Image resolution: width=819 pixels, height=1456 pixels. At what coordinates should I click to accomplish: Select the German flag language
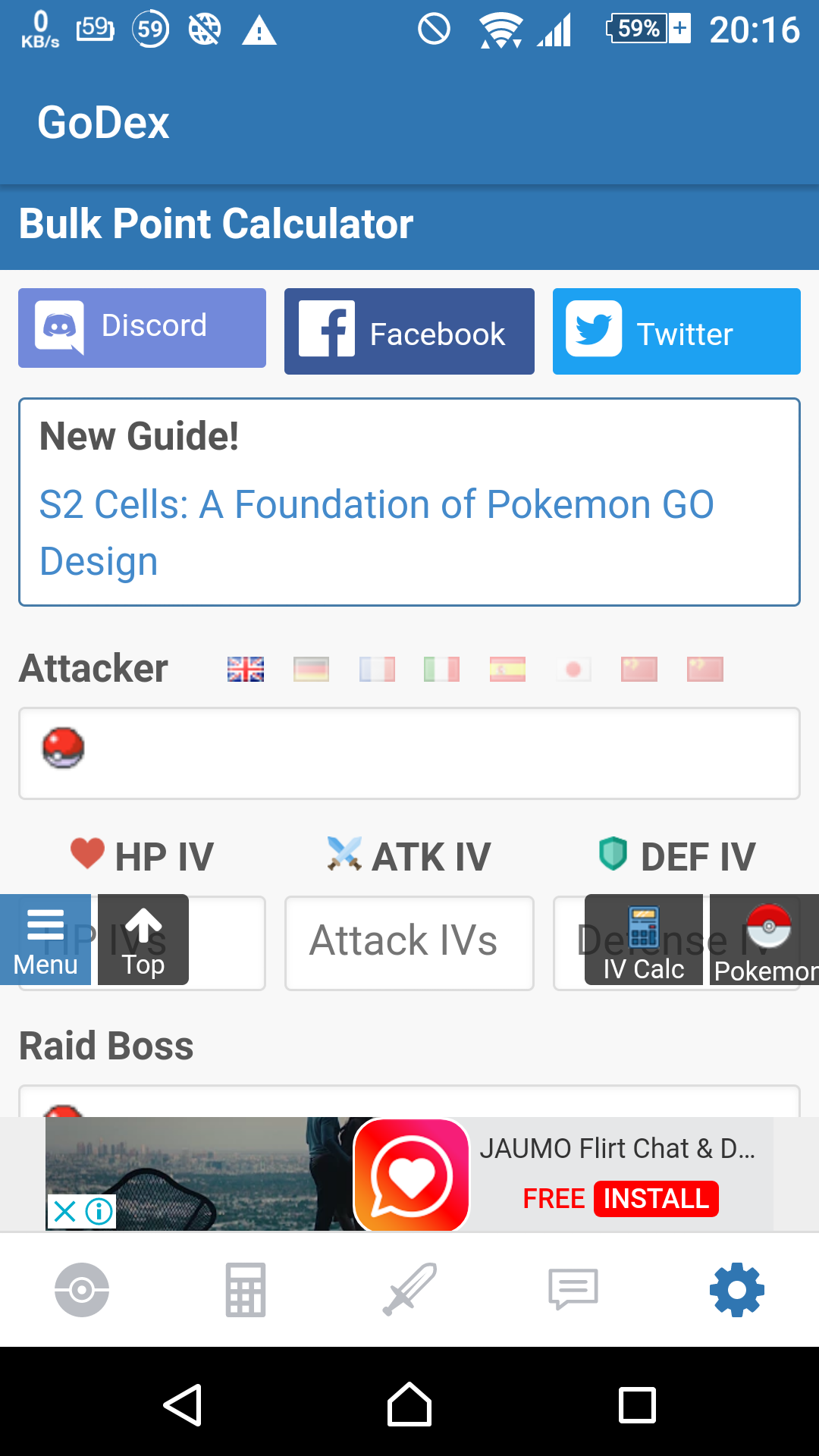311,669
